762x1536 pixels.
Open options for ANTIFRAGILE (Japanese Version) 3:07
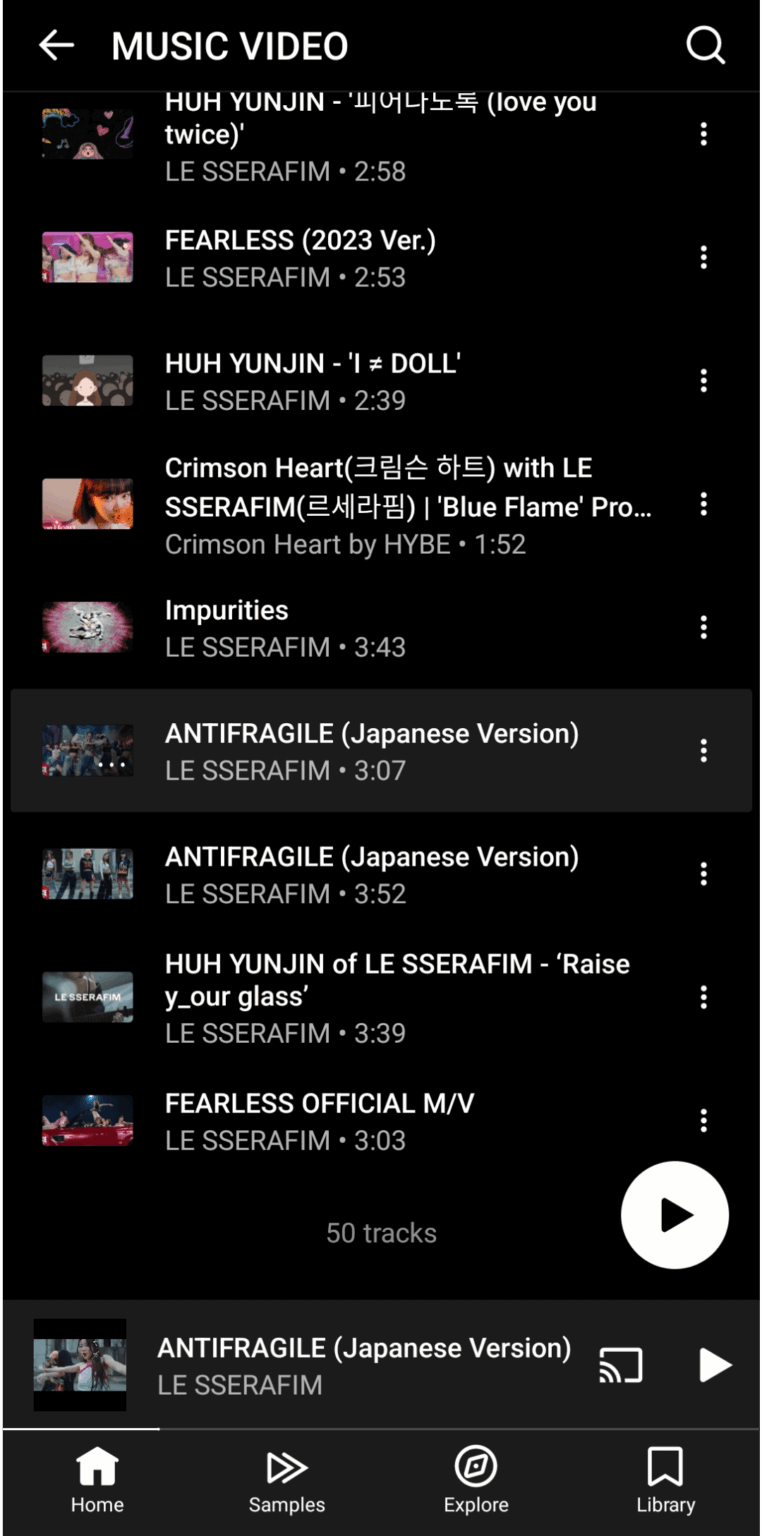pyautogui.click(x=704, y=750)
